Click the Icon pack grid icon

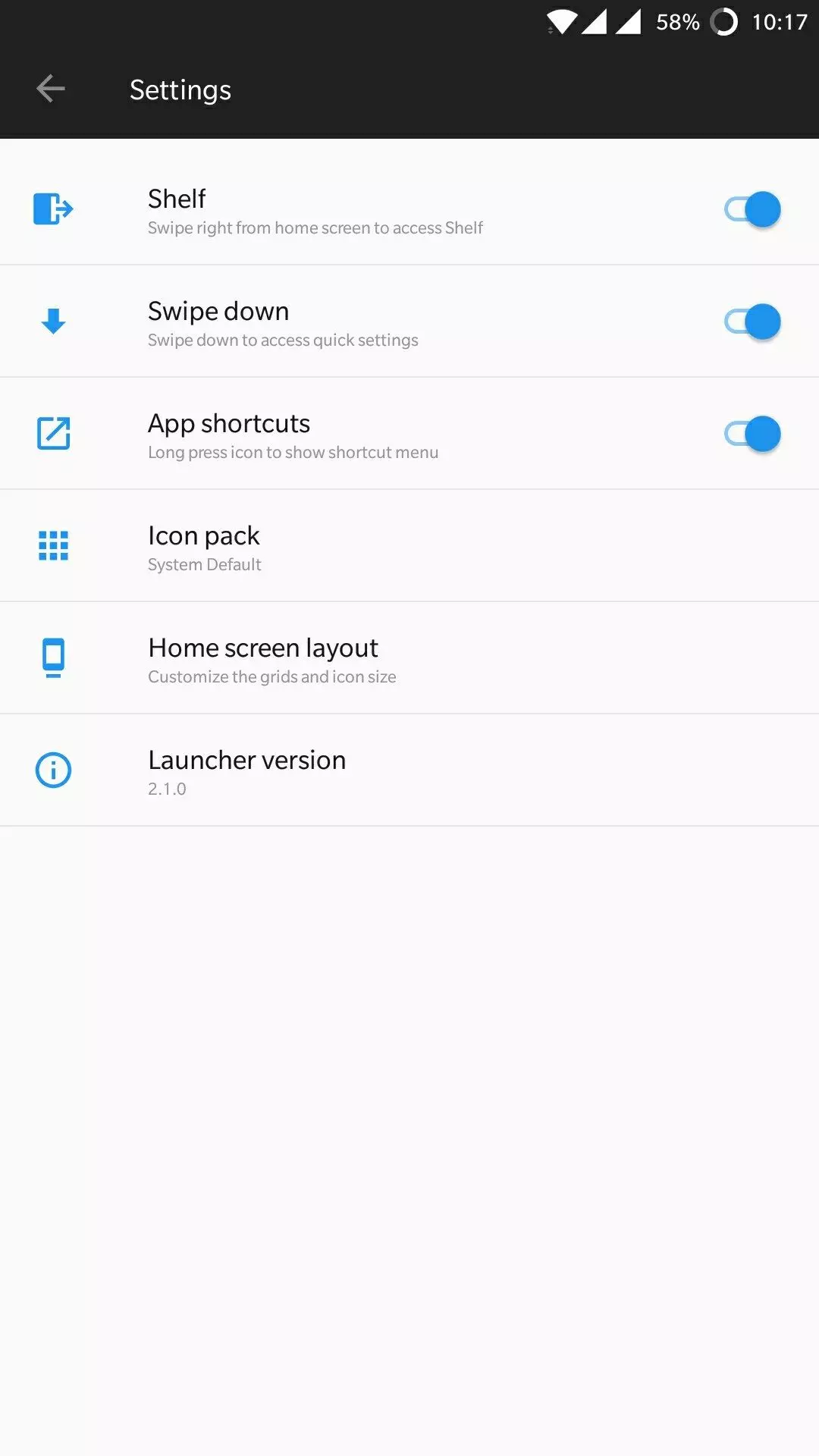click(x=52, y=546)
